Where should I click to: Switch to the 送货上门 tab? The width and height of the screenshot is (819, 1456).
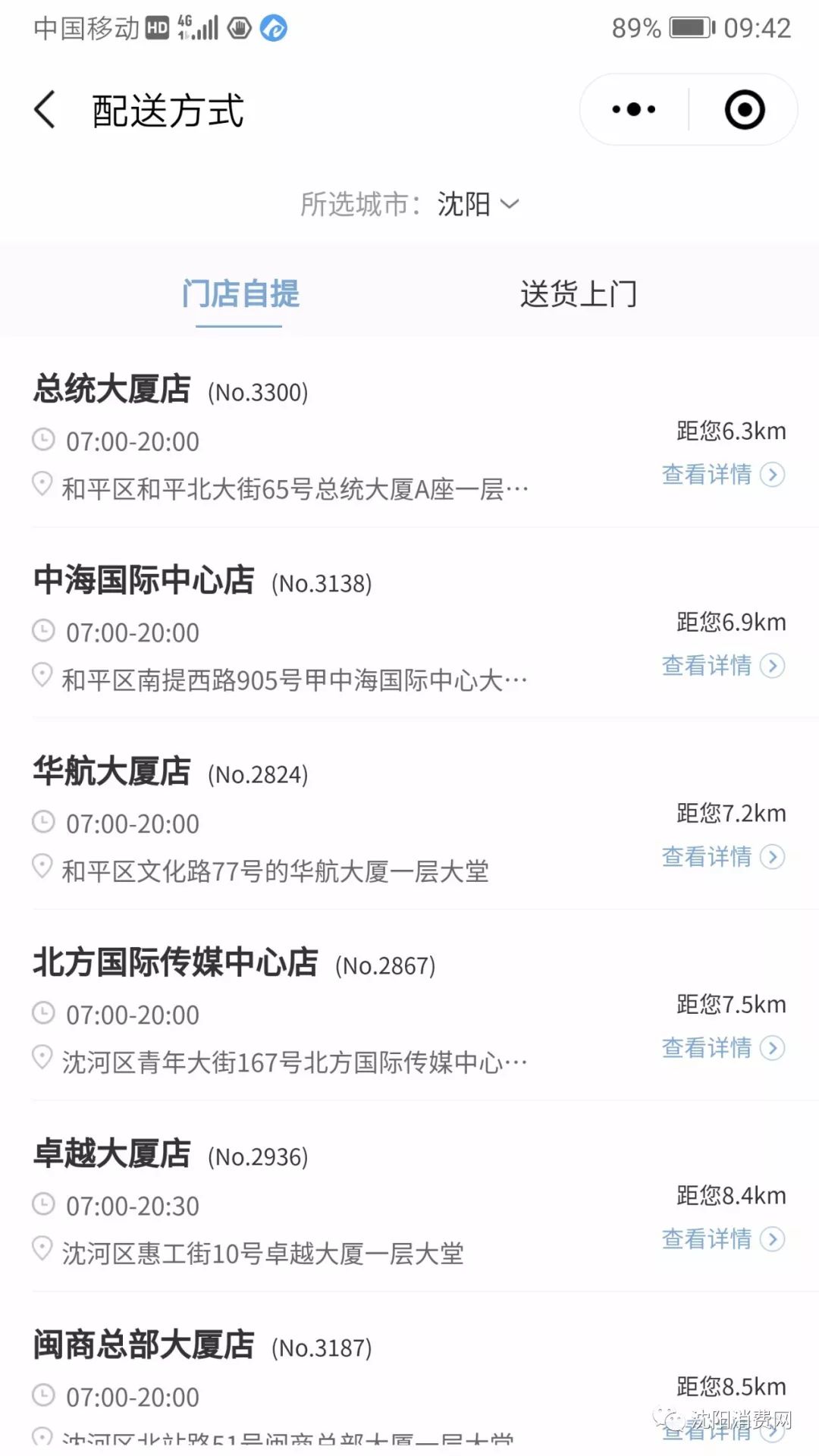pos(579,294)
